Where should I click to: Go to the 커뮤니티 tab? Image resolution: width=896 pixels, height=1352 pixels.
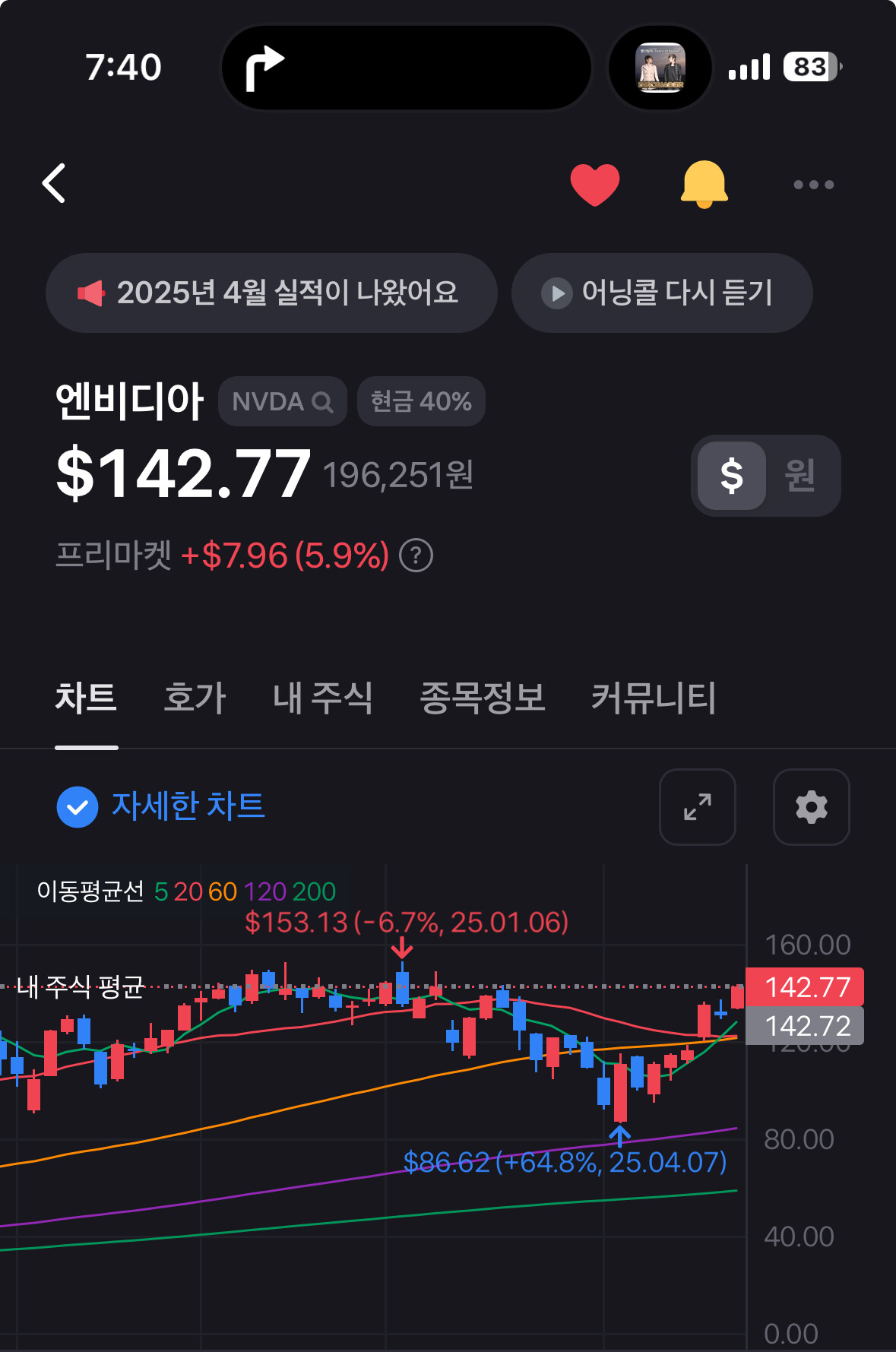pyautogui.click(x=654, y=697)
